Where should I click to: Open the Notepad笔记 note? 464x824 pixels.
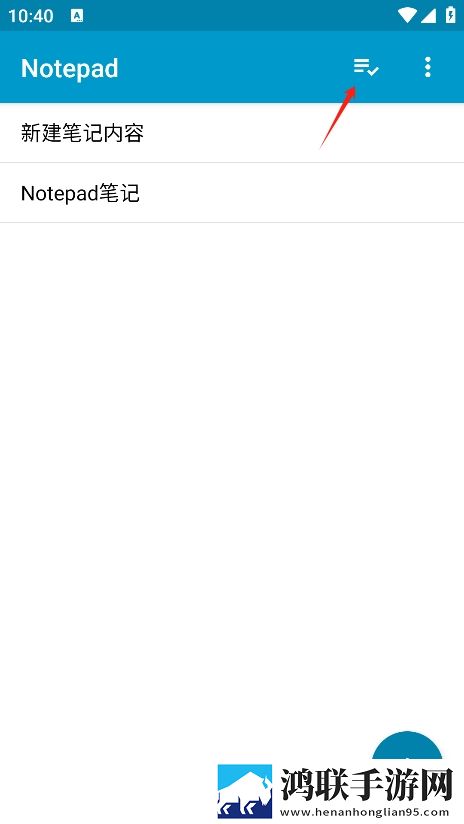tap(232, 193)
